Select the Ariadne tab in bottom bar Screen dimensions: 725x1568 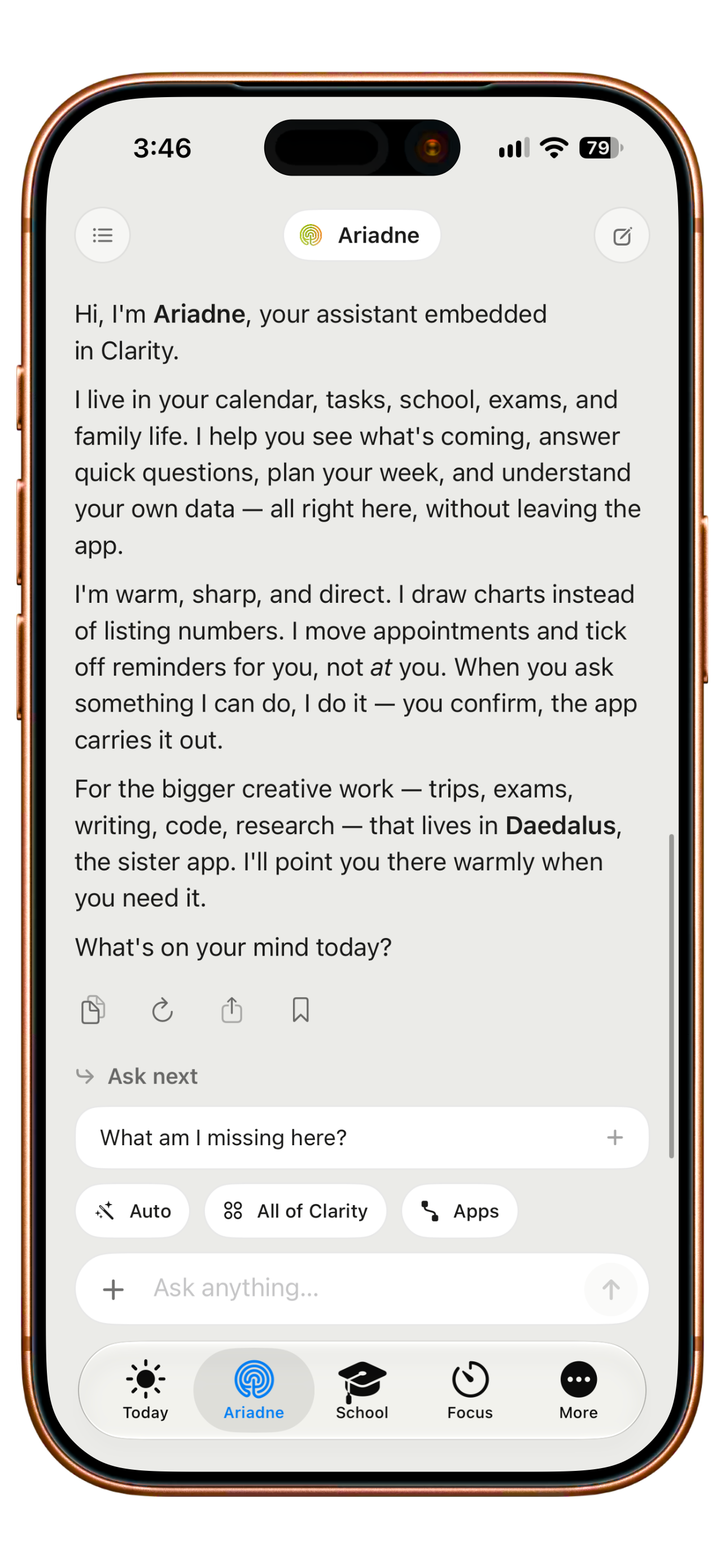254,1390
